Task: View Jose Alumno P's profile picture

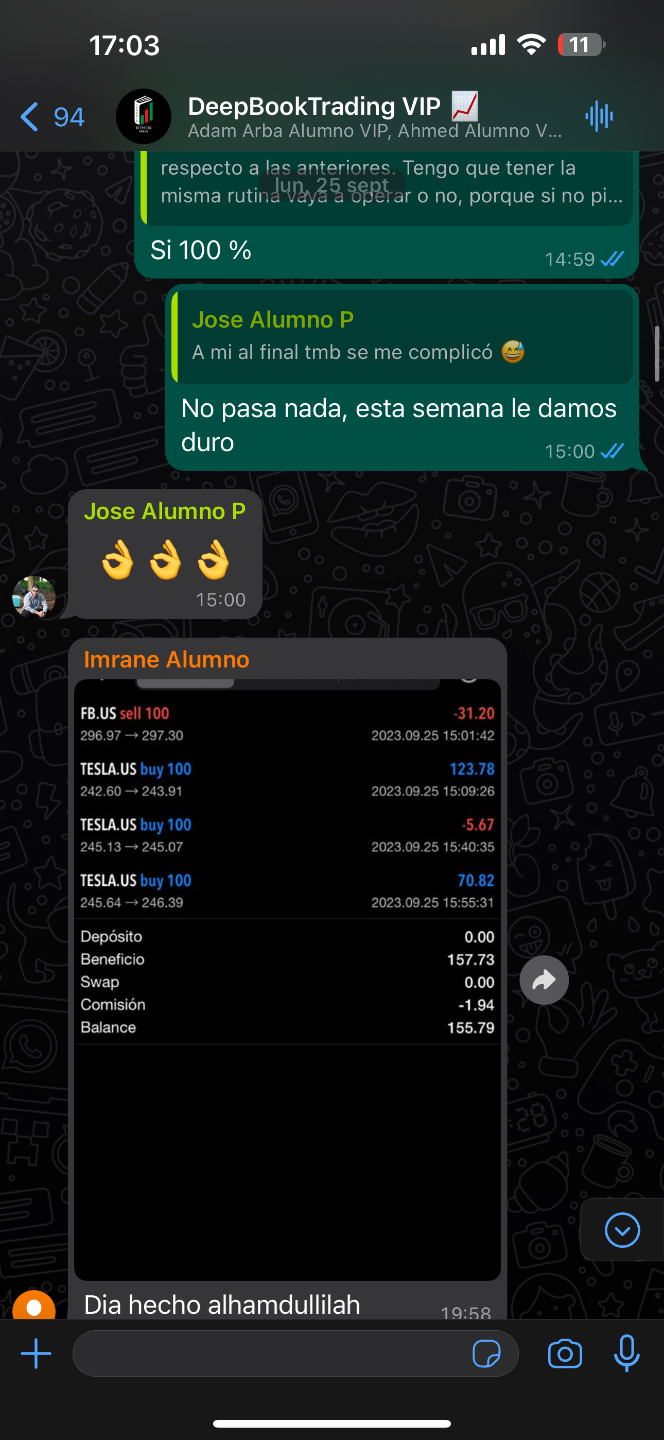Action: click(x=35, y=597)
